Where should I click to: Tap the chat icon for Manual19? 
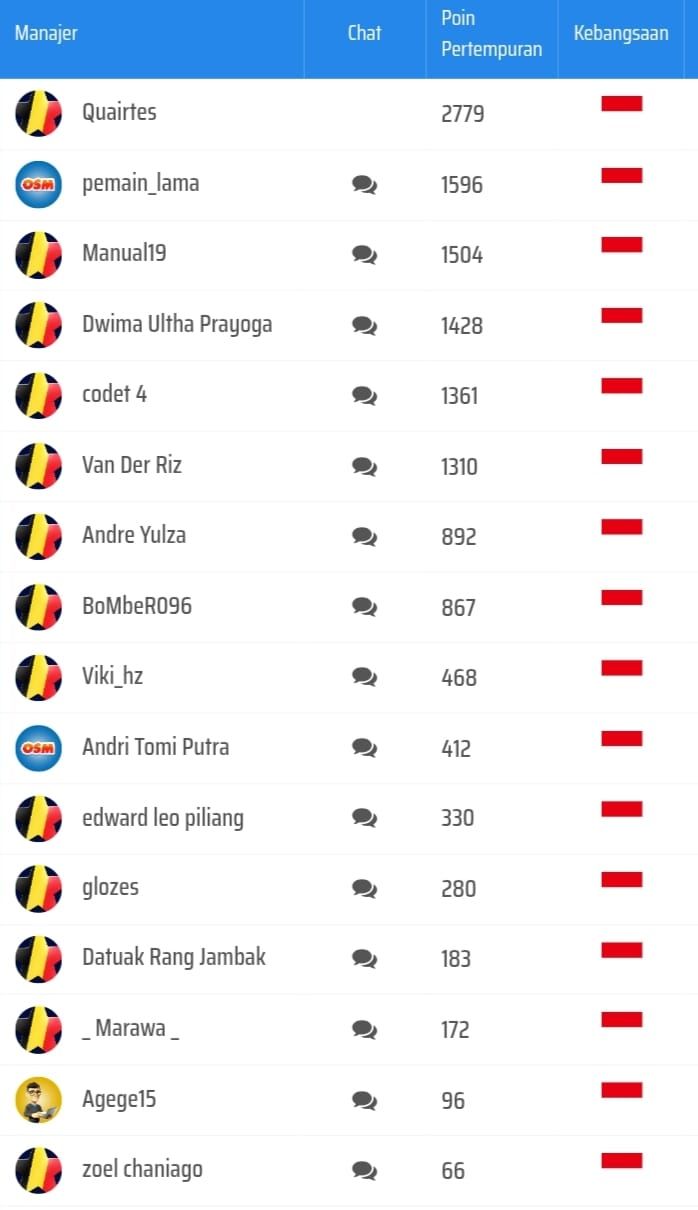pos(364,254)
